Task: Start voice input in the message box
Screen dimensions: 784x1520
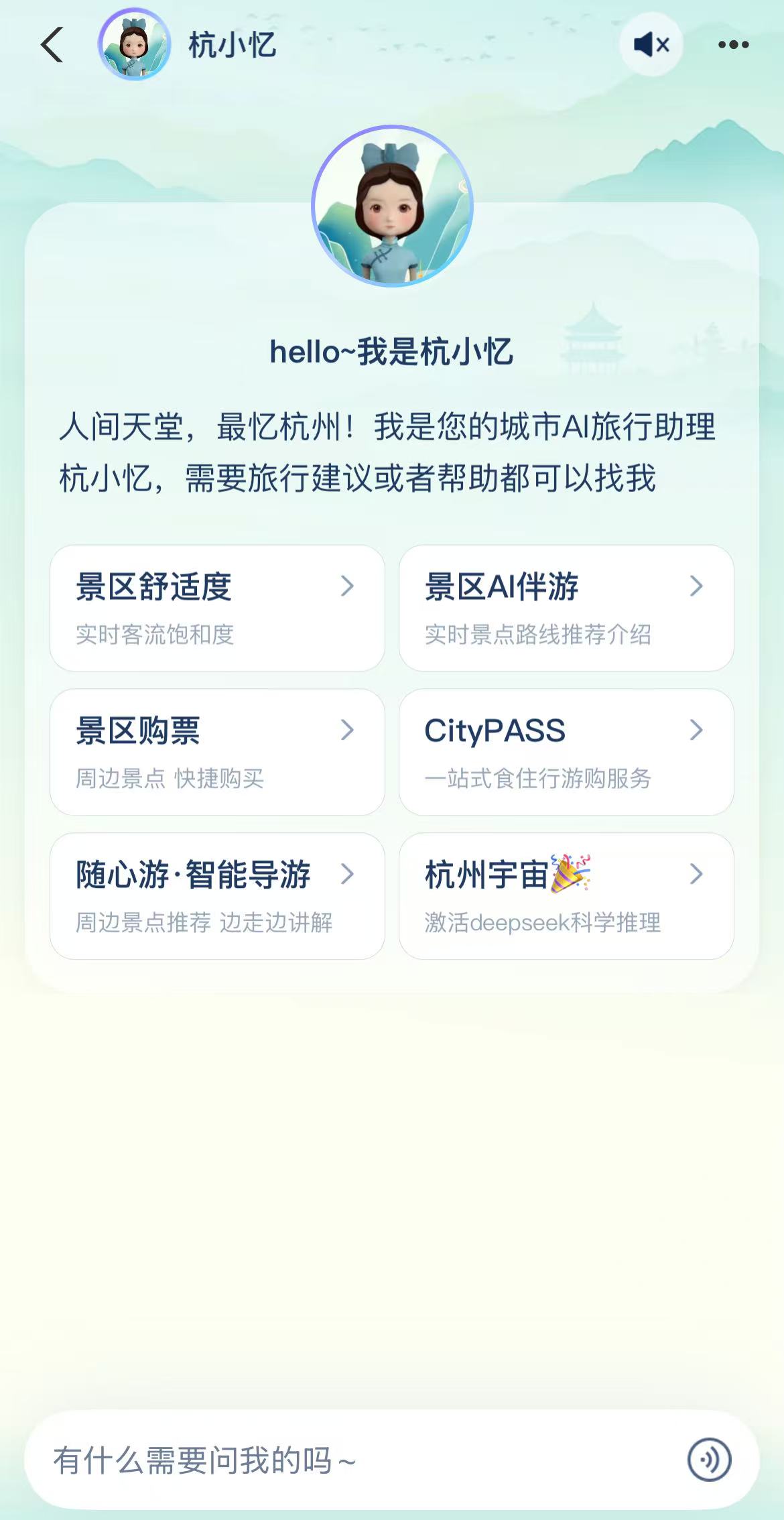Action: point(709,1460)
